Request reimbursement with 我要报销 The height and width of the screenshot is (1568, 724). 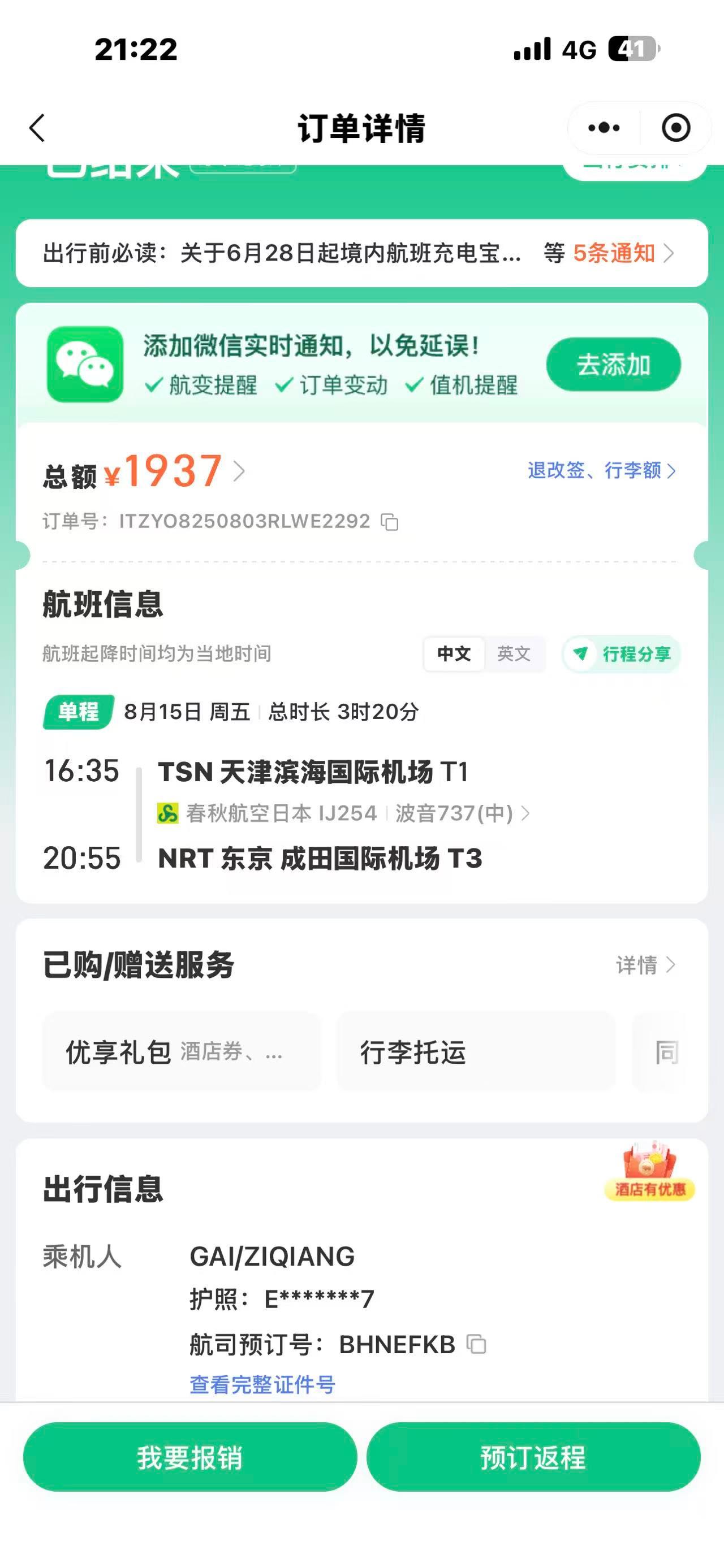(x=190, y=1457)
